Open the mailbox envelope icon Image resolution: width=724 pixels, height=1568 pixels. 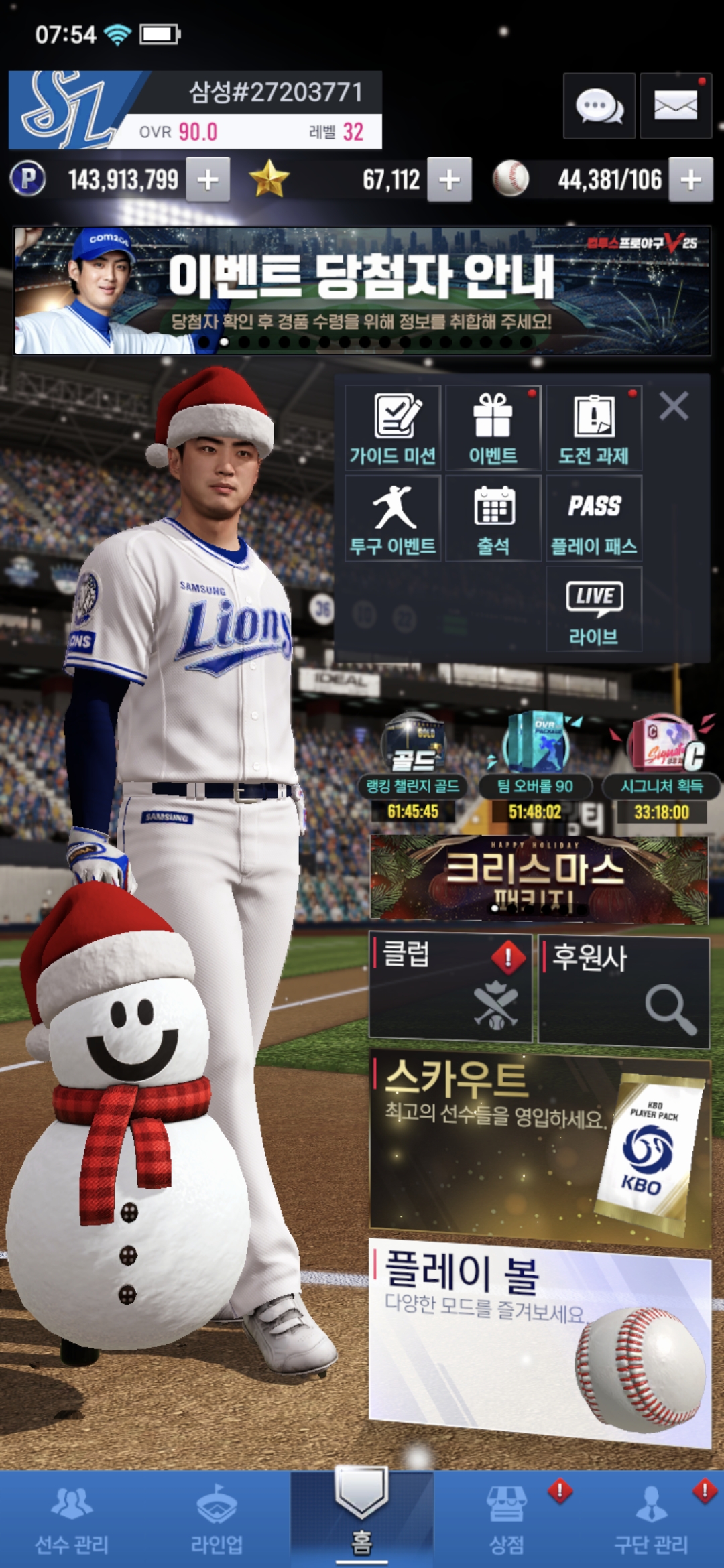[x=675, y=106]
